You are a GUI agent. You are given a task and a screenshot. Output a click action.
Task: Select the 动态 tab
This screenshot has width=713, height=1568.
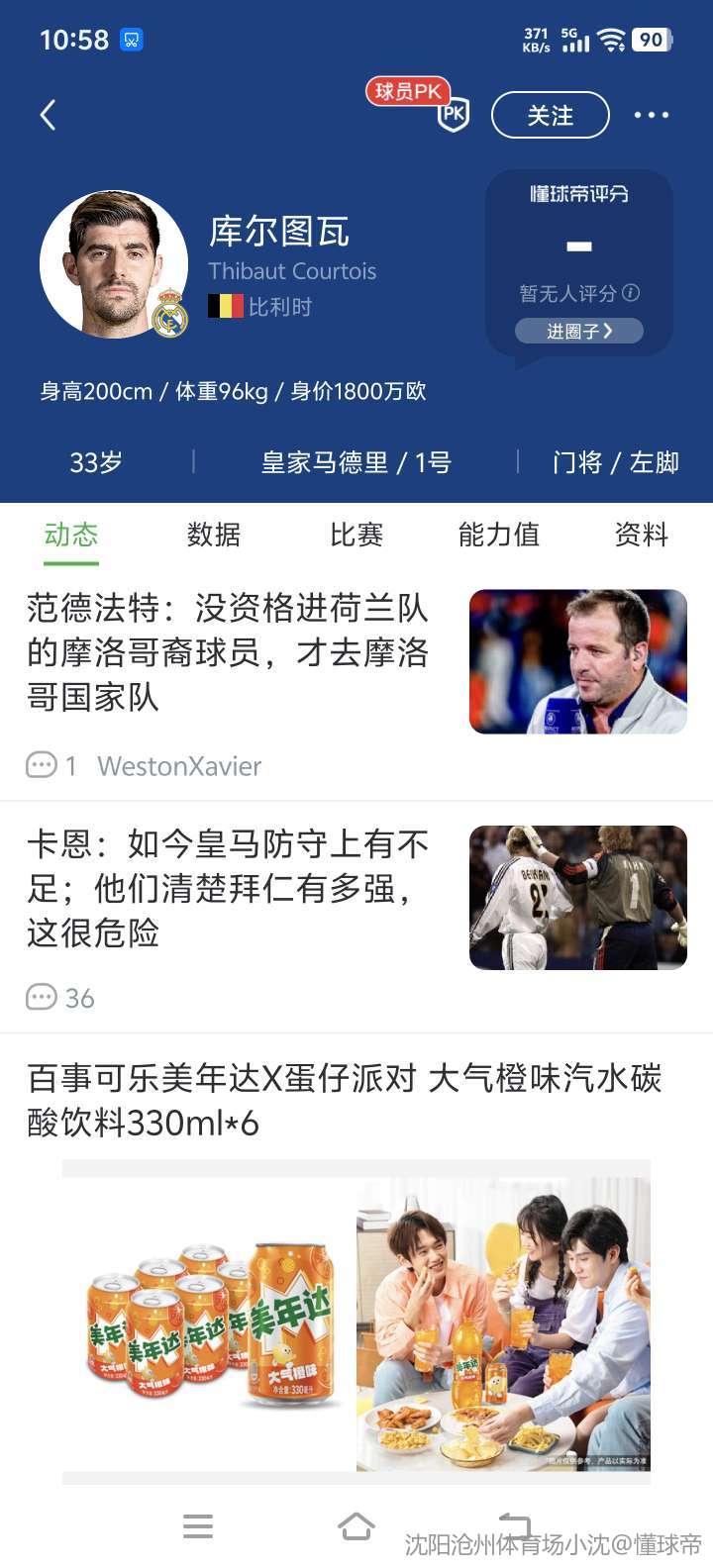click(x=71, y=535)
